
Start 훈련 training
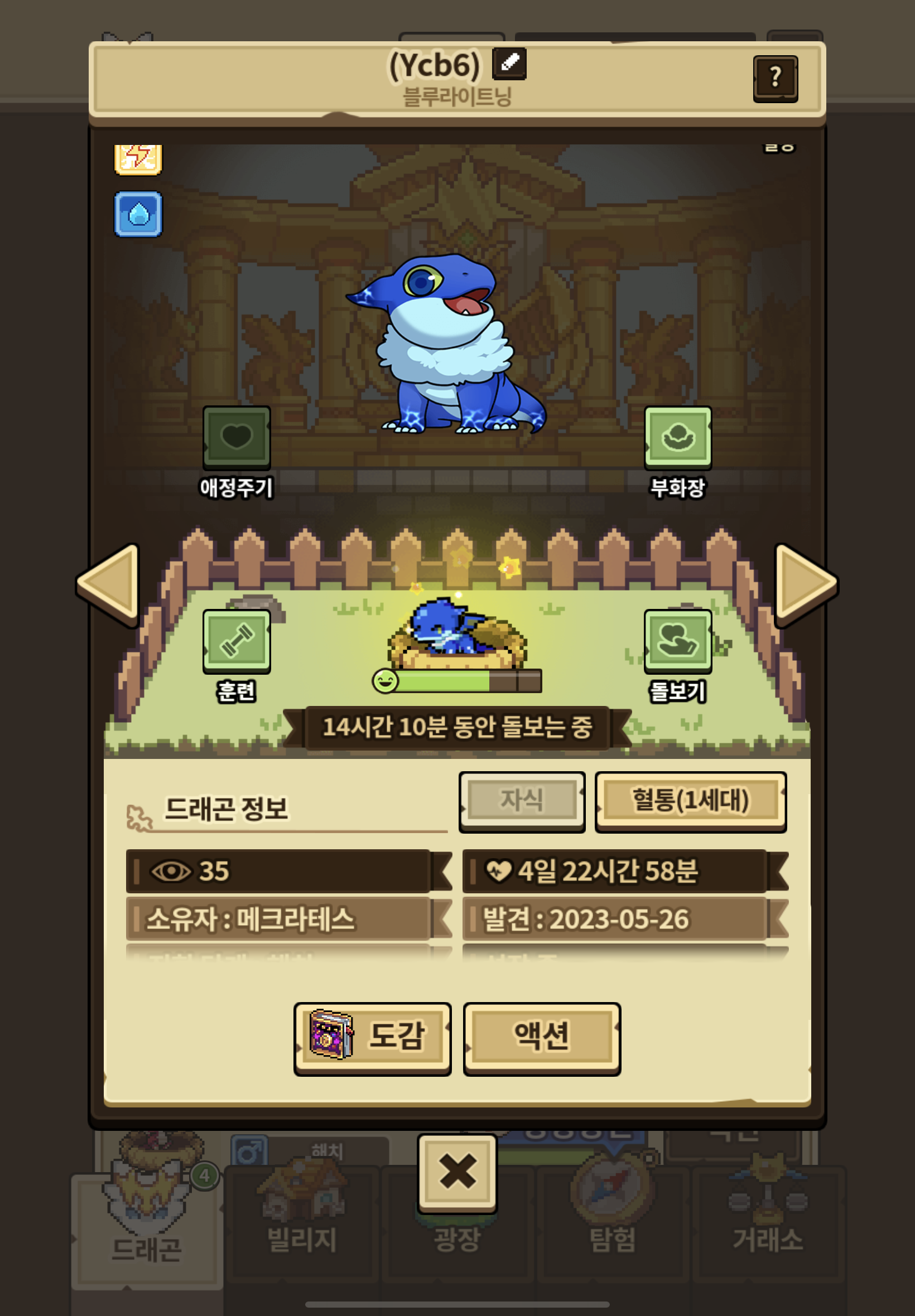coord(236,641)
